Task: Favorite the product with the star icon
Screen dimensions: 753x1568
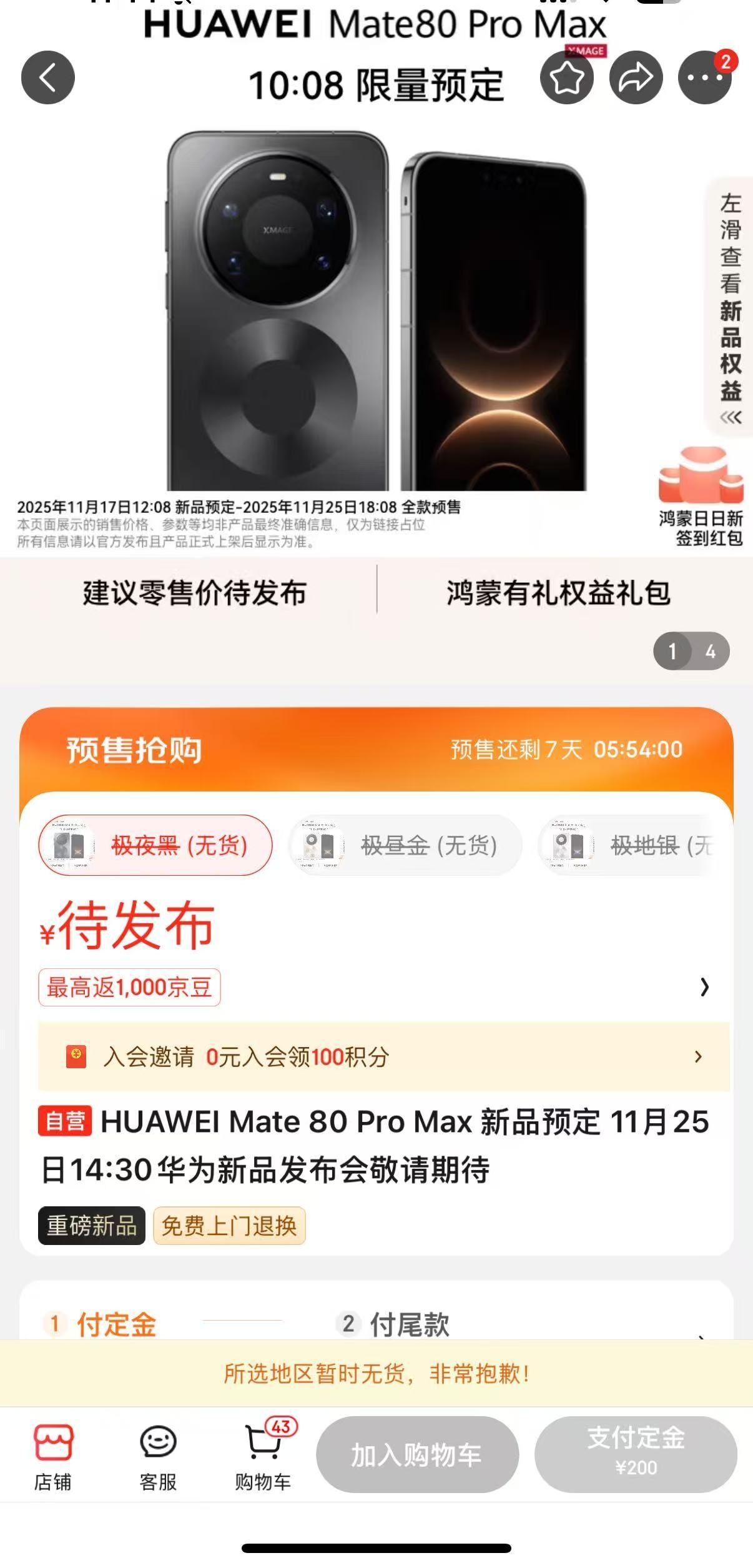Action: [x=567, y=77]
